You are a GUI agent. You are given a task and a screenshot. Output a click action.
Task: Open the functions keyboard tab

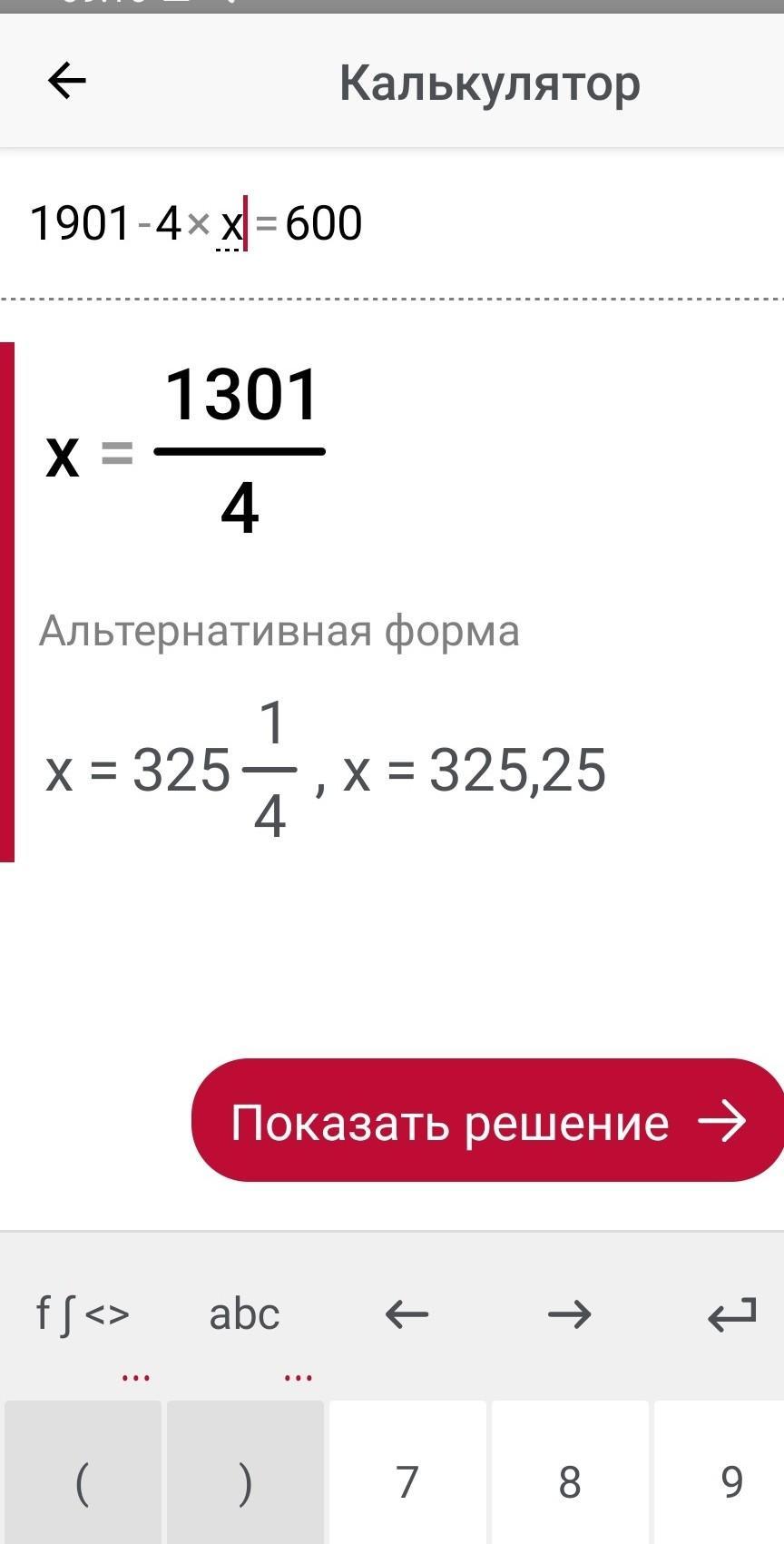83,1314
